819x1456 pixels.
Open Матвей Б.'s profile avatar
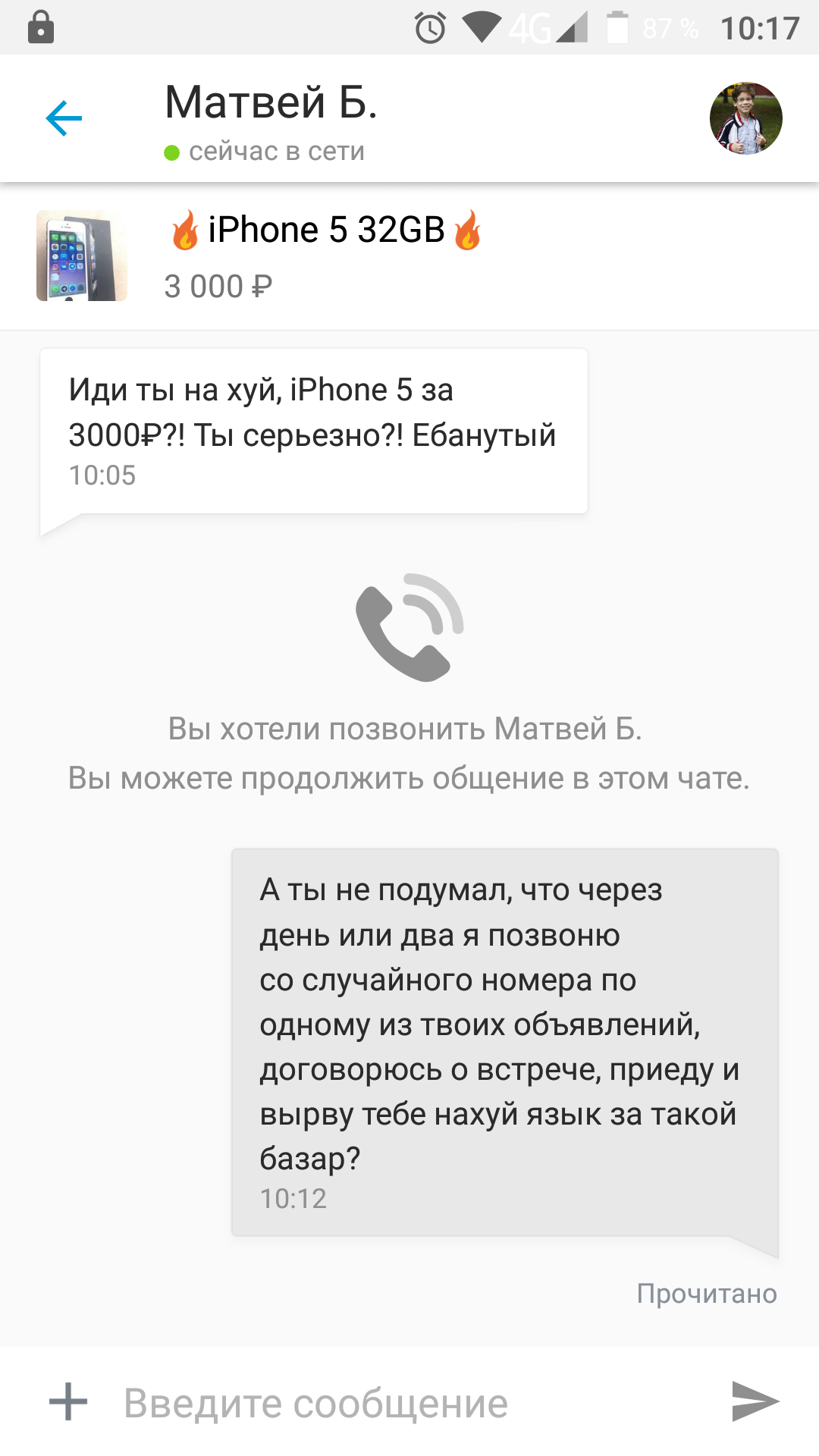click(x=745, y=118)
